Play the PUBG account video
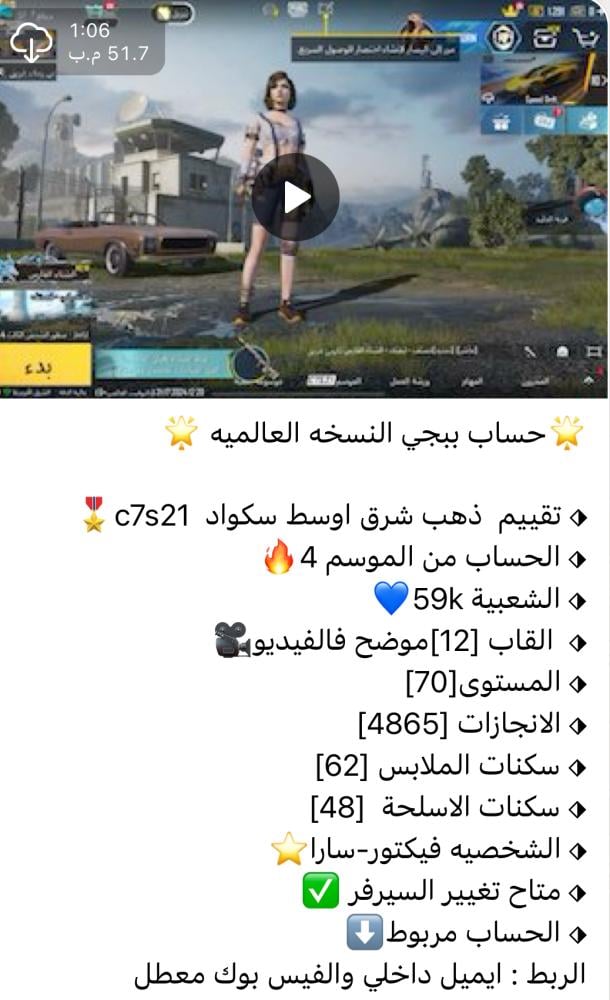610x1000 pixels. pyautogui.click(x=295, y=197)
